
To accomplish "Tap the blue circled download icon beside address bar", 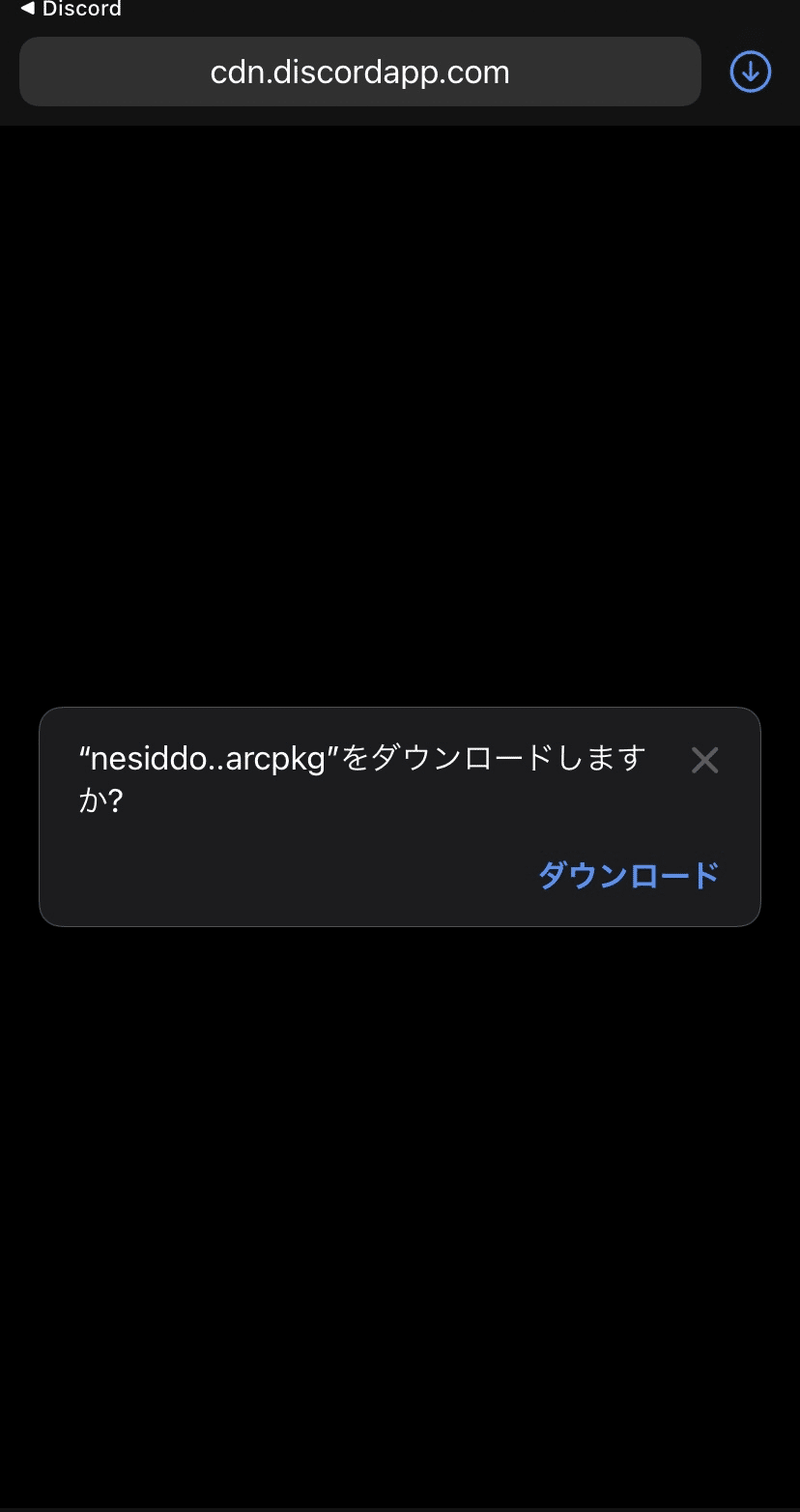I will pyautogui.click(x=750, y=72).
